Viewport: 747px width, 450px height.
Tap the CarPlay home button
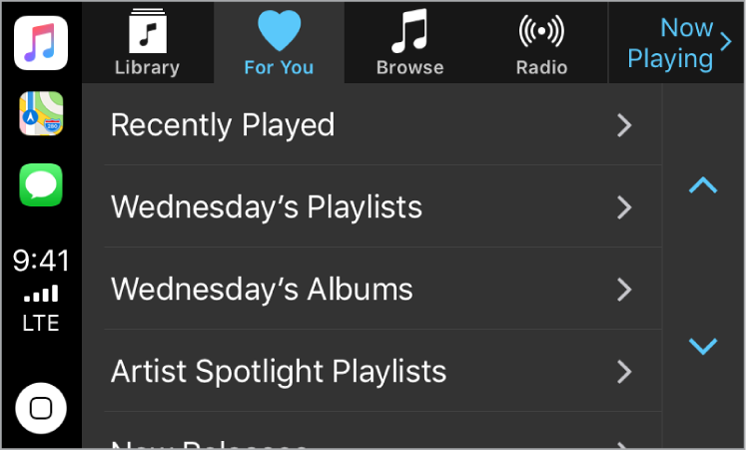click(41, 408)
